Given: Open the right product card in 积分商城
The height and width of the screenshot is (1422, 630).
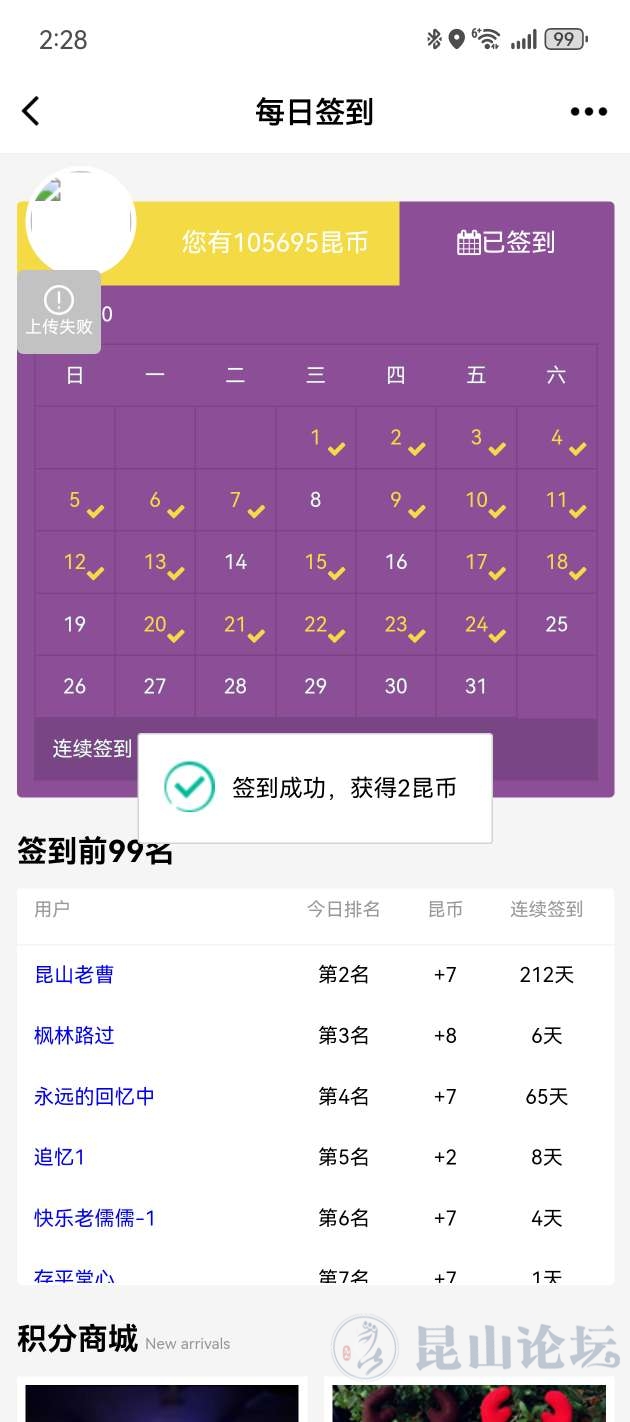Looking at the screenshot, I should [468, 1402].
